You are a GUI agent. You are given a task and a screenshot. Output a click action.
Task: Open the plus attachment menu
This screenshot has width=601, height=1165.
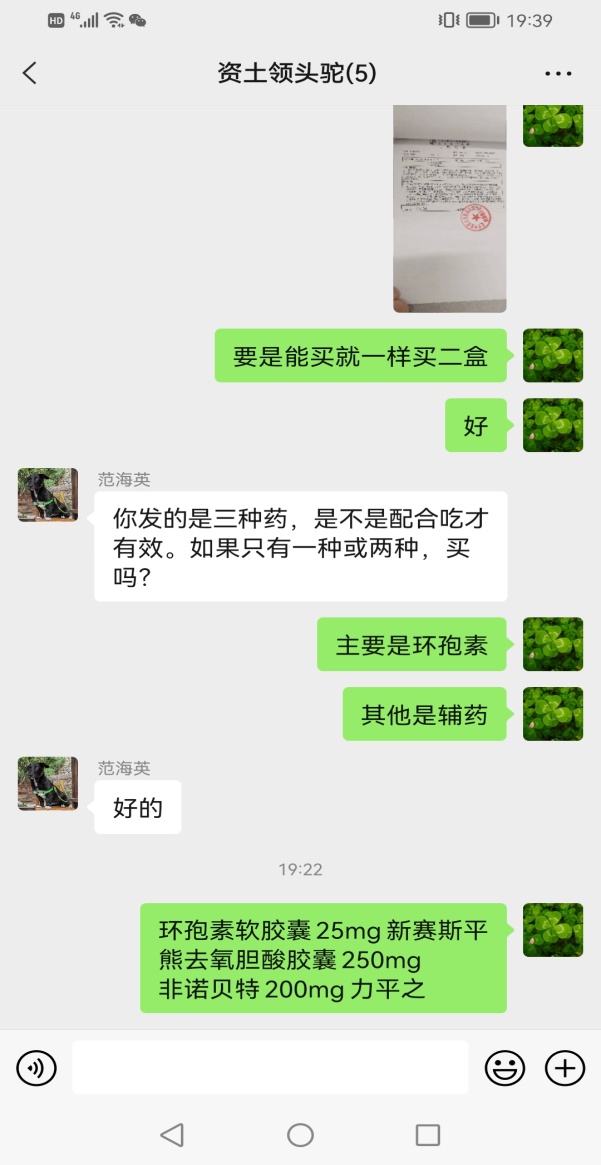click(x=564, y=1068)
